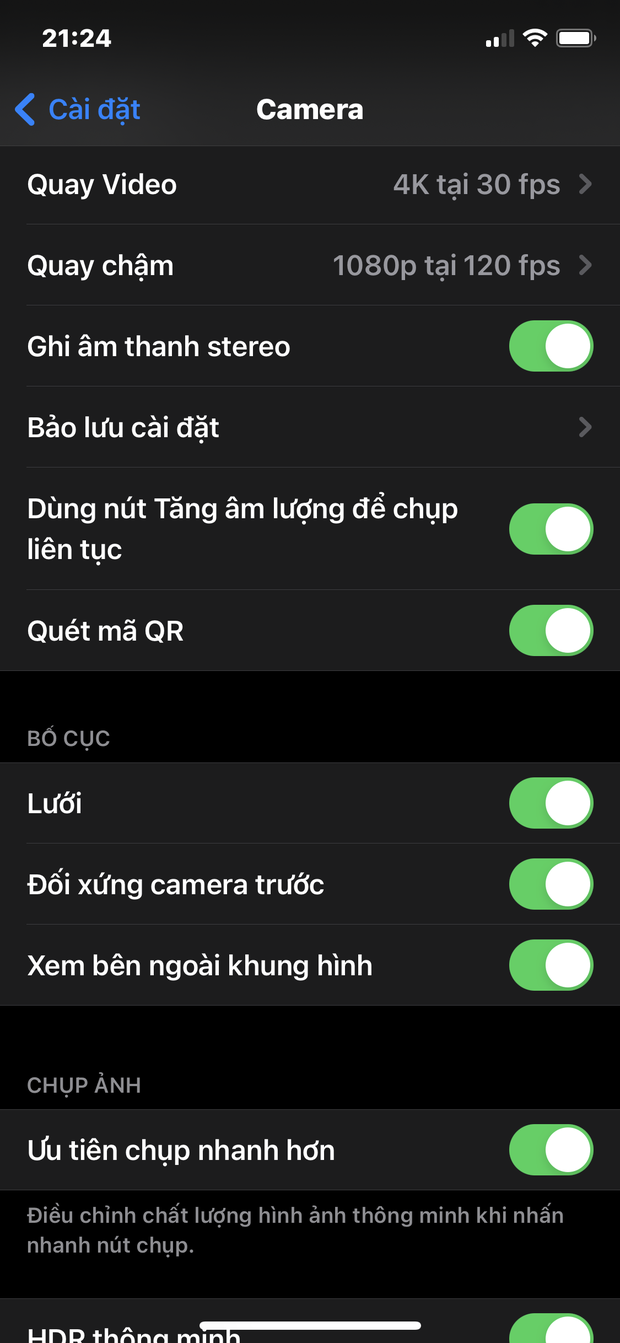Go back to Cài đặt
The height and width of the screenshot is (1343, 620).
tap(78, 109)
